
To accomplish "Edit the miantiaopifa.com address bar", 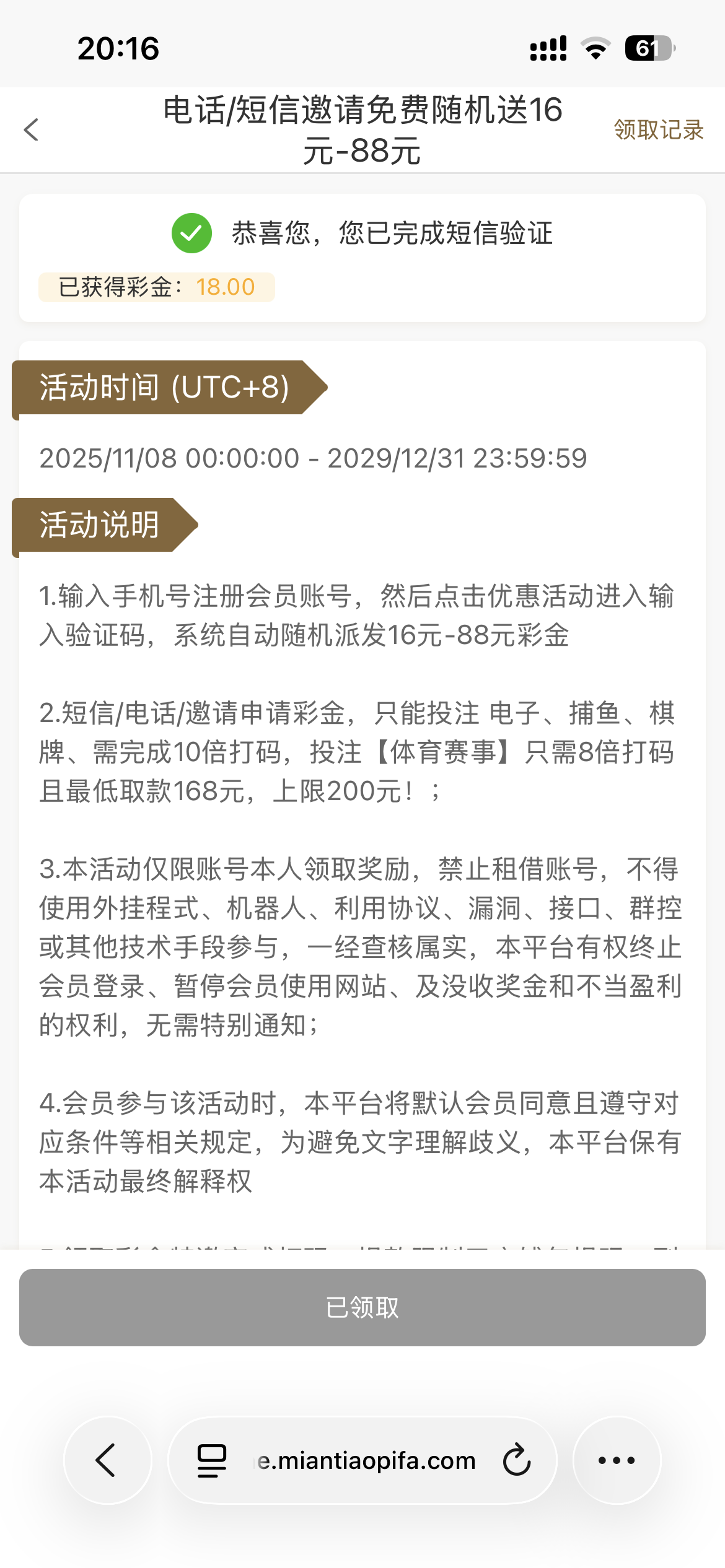I will pos(366,1460).
